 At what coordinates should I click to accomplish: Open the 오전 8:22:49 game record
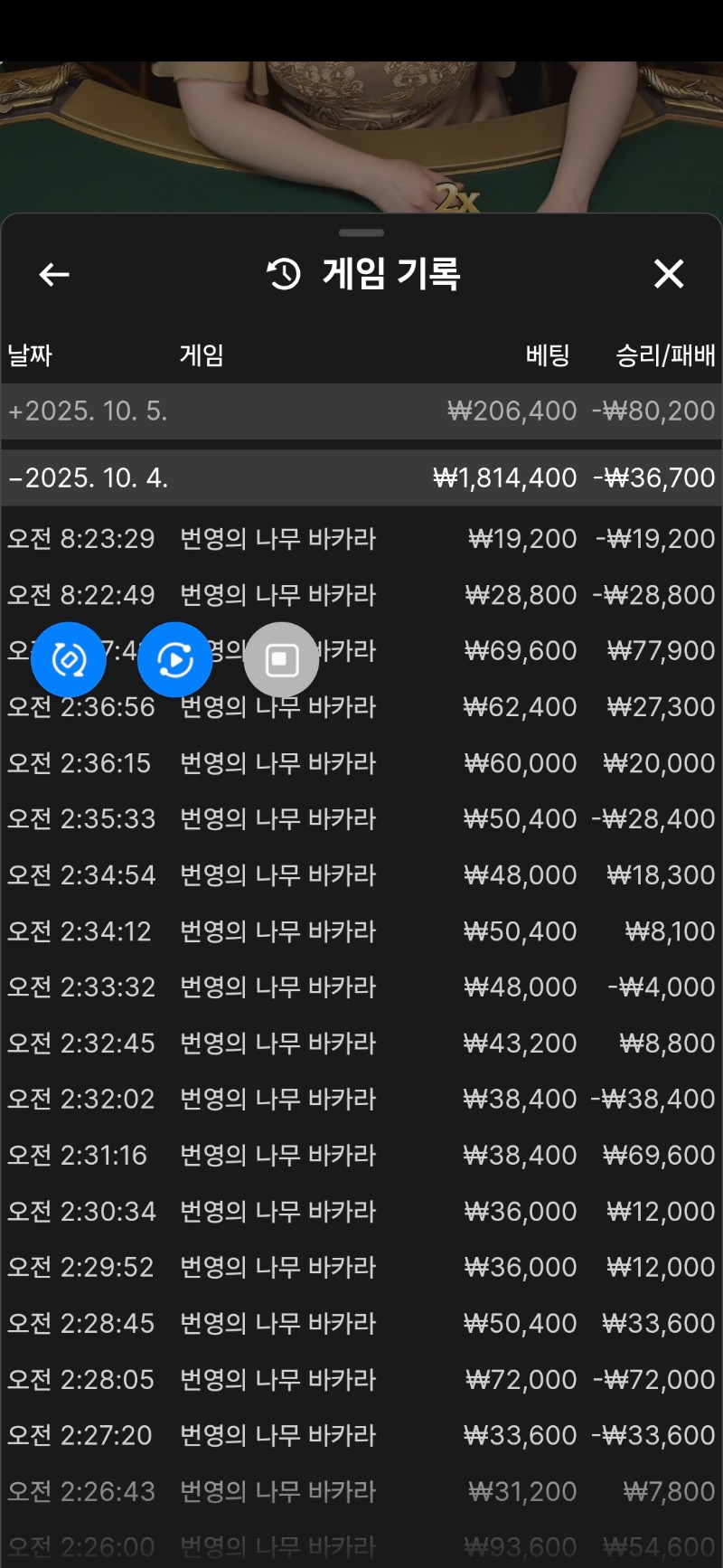tap(361, 595)
